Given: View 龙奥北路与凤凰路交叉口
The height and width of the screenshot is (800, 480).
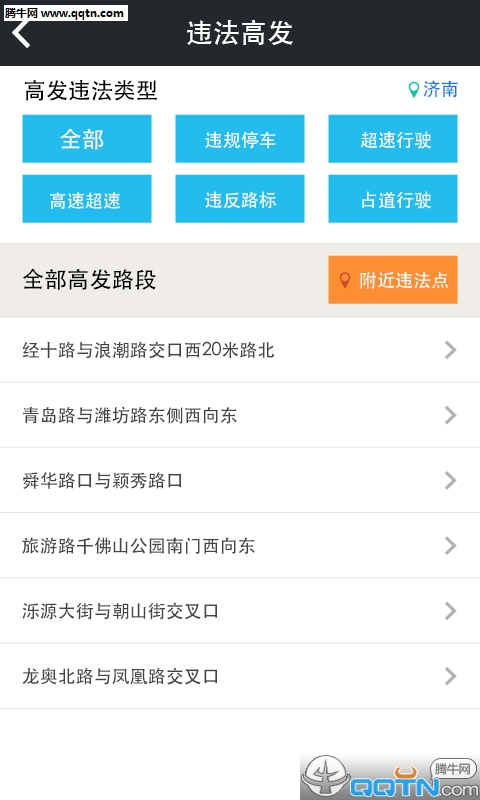Looking at the screenshot, I should 240,677.
